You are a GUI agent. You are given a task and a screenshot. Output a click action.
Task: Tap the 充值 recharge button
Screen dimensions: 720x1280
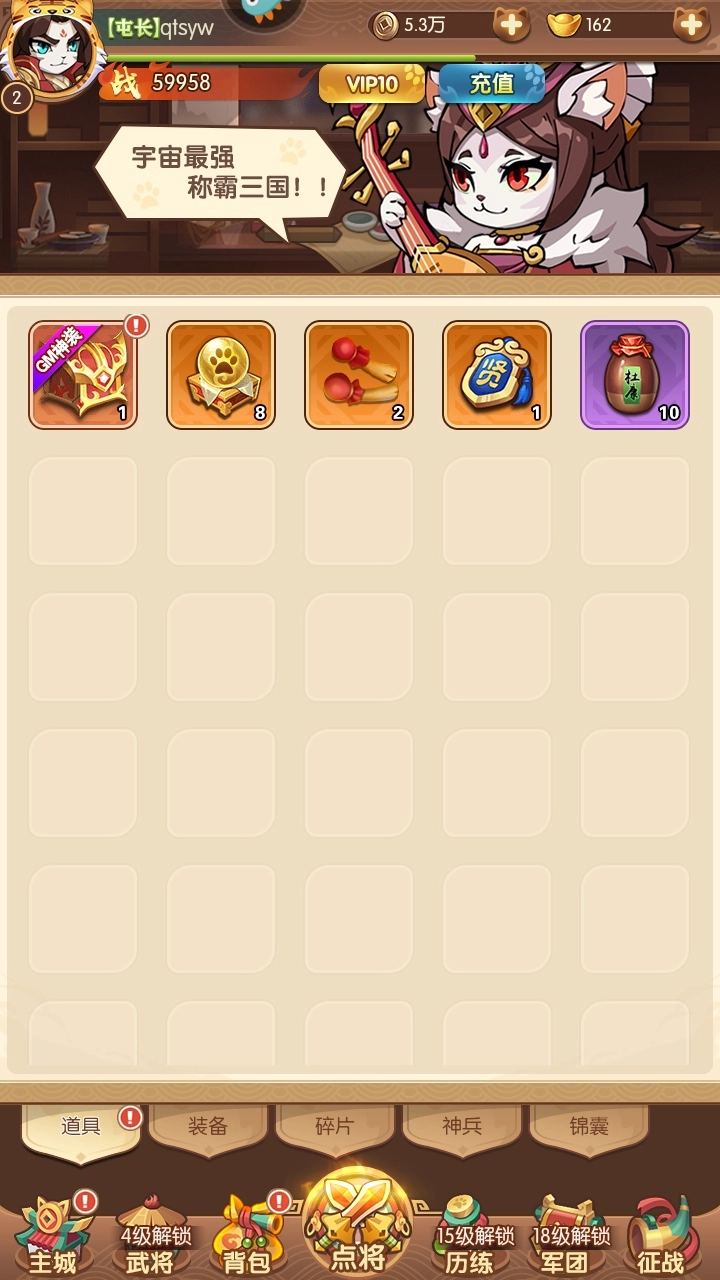click(x=491, y=84)
